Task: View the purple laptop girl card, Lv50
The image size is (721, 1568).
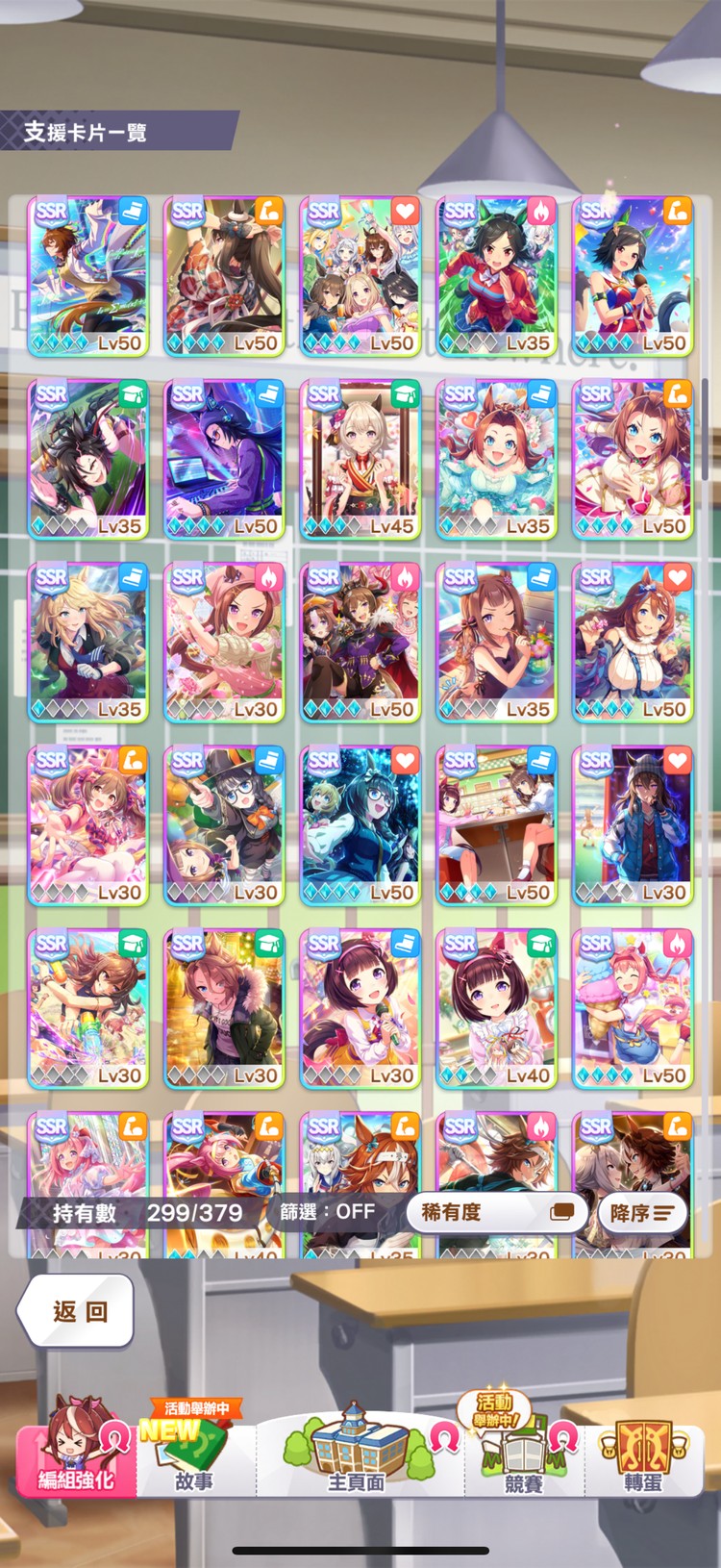Action: coord(224,459)
